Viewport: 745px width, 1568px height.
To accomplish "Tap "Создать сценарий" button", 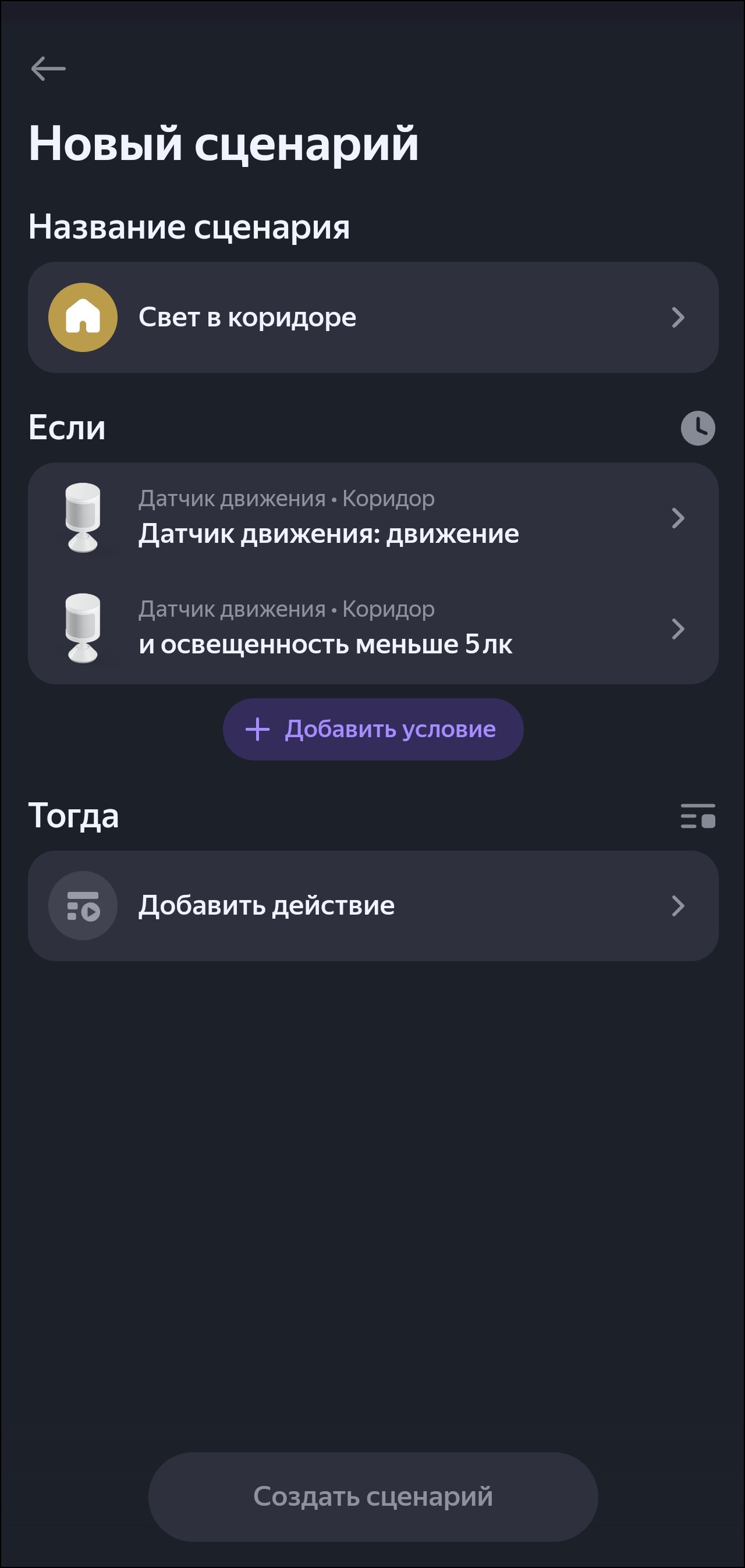I will [x=373, y=1497].
